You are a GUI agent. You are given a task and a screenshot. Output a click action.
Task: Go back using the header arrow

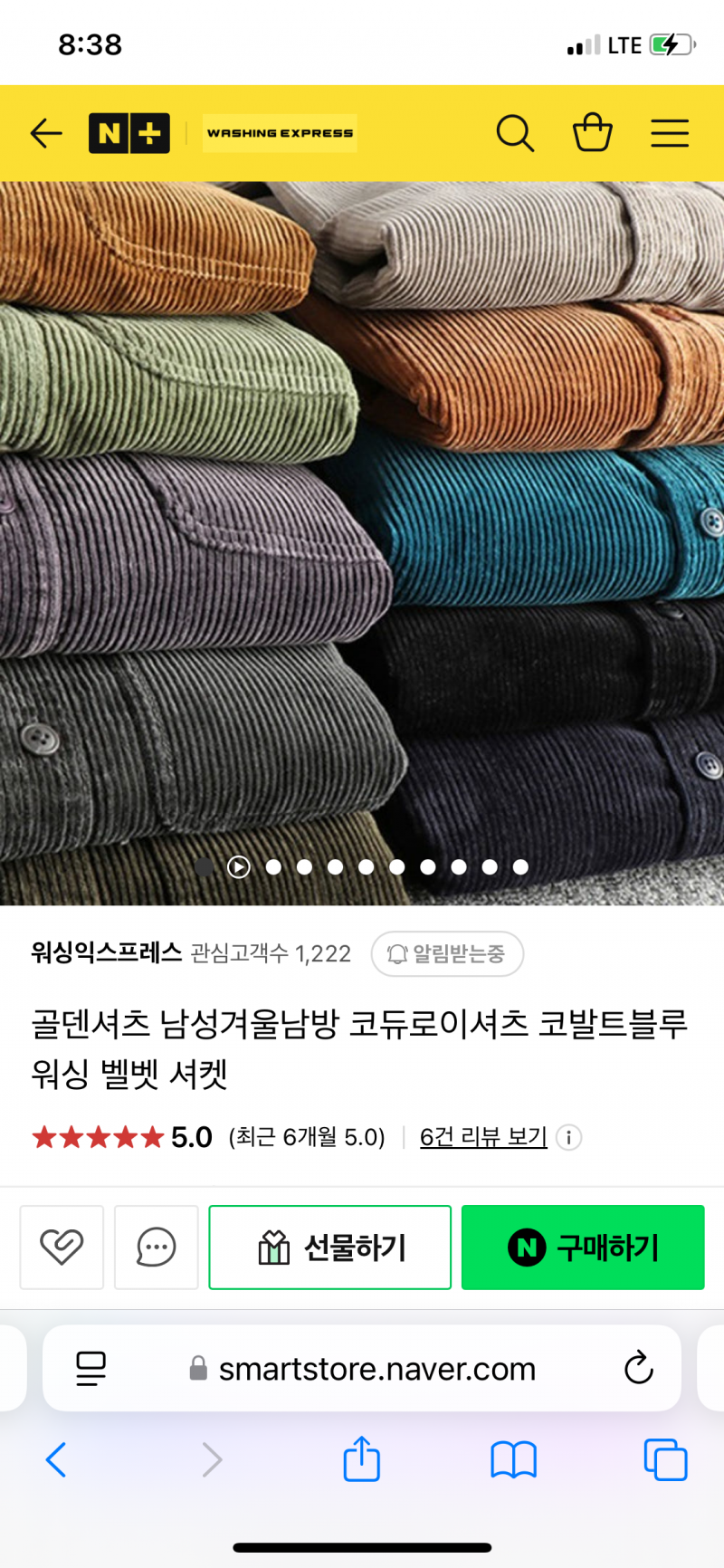[x=46, y=134]
